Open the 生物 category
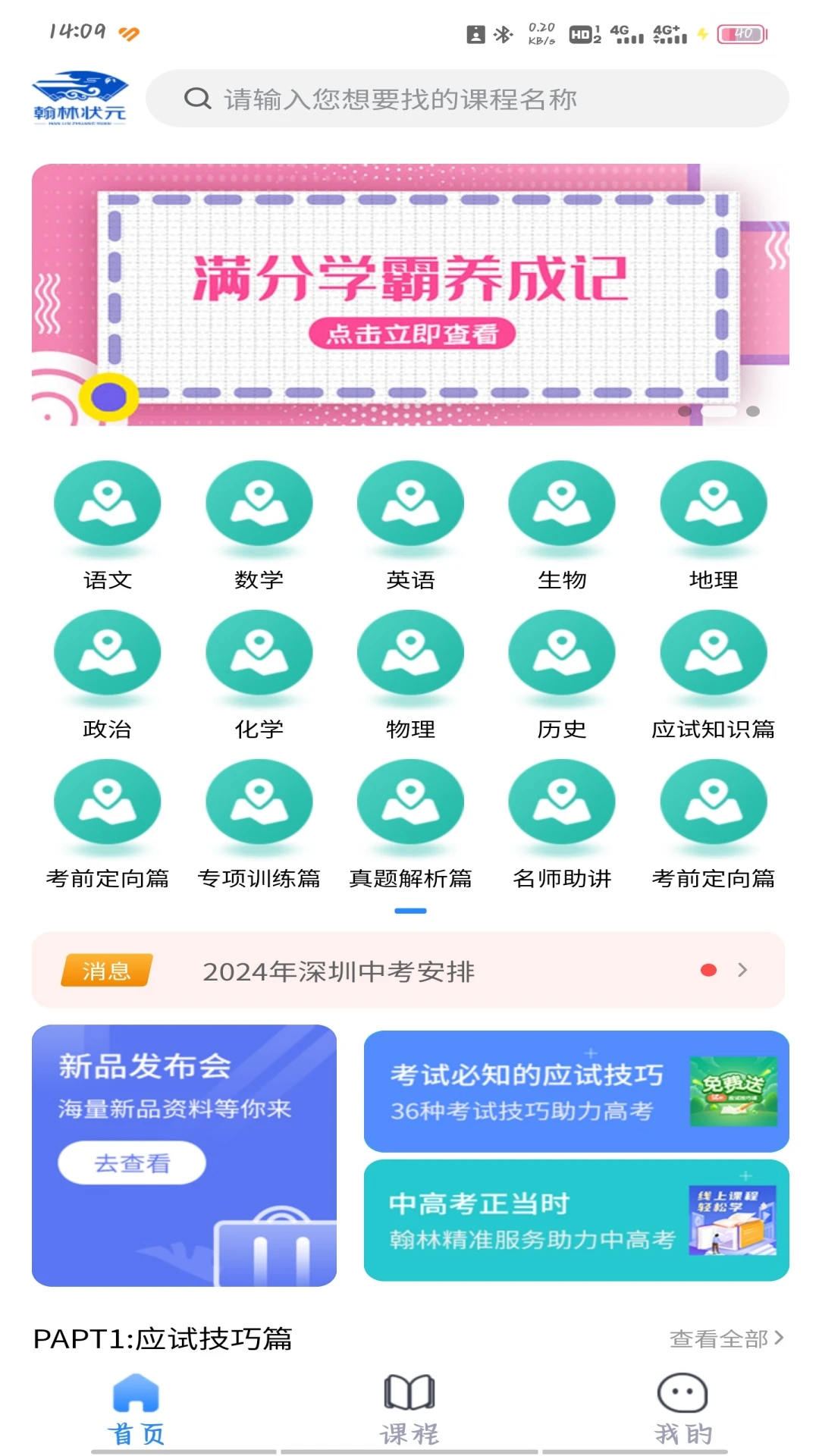This screenshot has height=1456, width=819. pos(562,525)
